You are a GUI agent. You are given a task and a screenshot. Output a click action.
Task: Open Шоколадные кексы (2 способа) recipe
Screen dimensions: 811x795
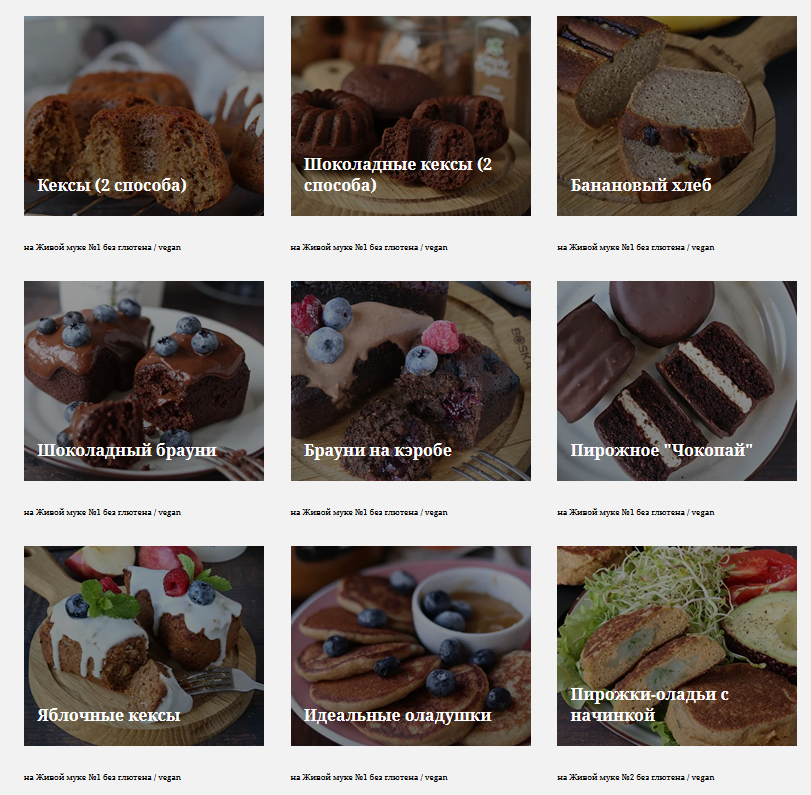(x=410, y=116)
